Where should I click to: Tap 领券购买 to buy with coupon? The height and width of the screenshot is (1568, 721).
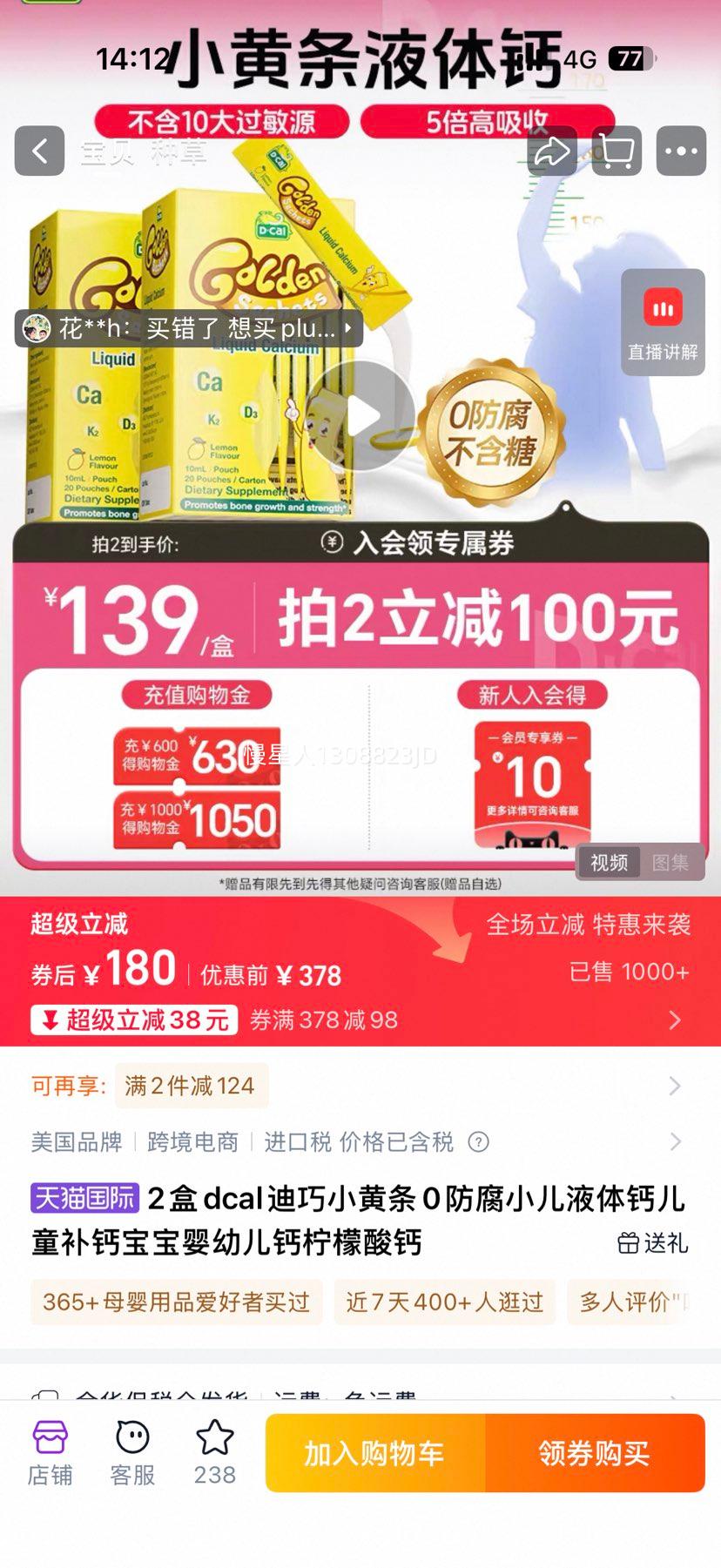pyautogui.click(x=594, y=1453)
